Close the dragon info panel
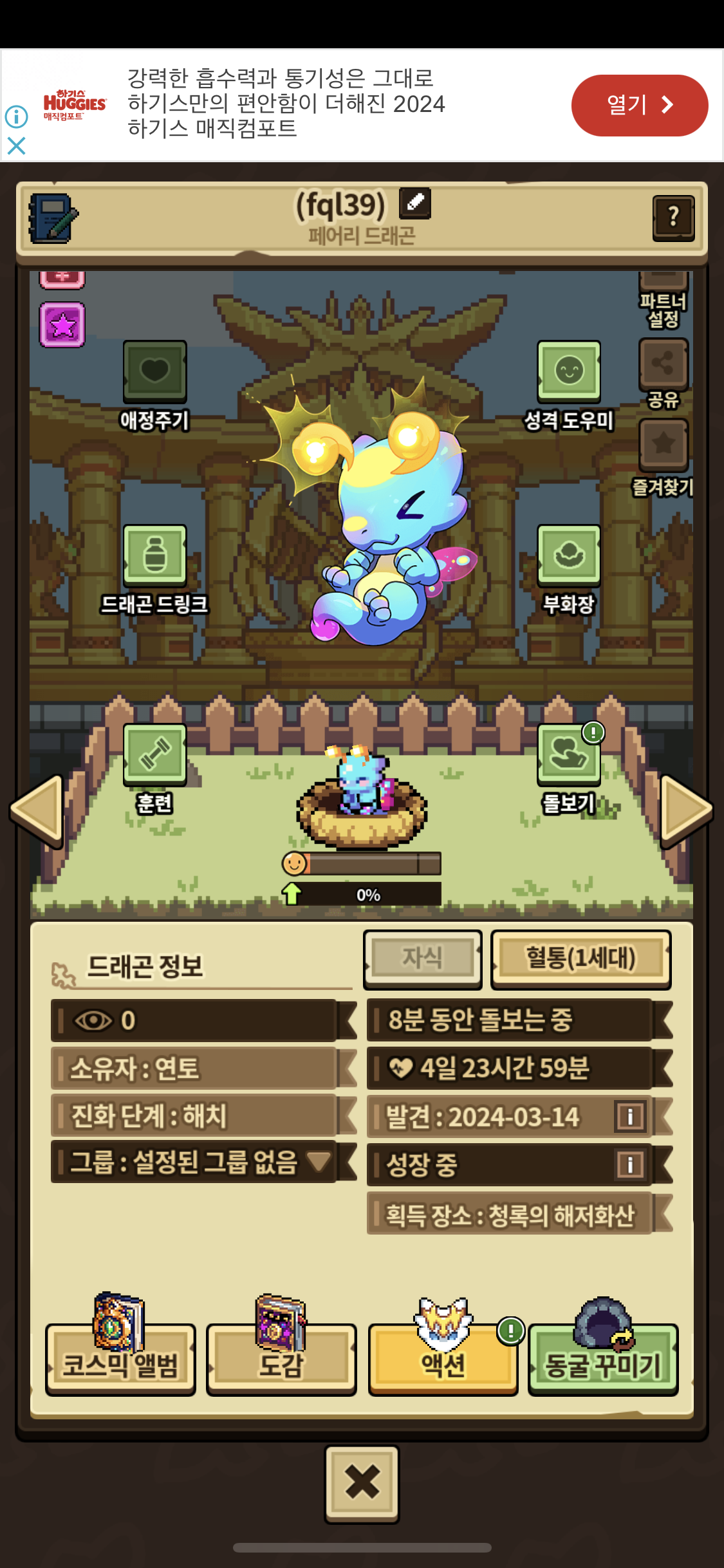Image resolution: width=724 pixels, height=1568 pixels. [362, 1483]
